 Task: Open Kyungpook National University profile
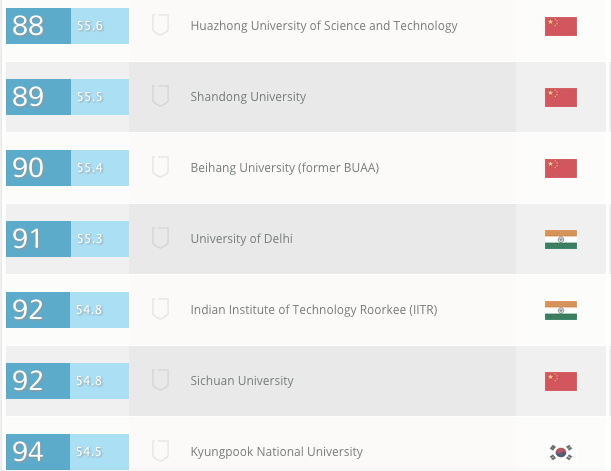276,452
